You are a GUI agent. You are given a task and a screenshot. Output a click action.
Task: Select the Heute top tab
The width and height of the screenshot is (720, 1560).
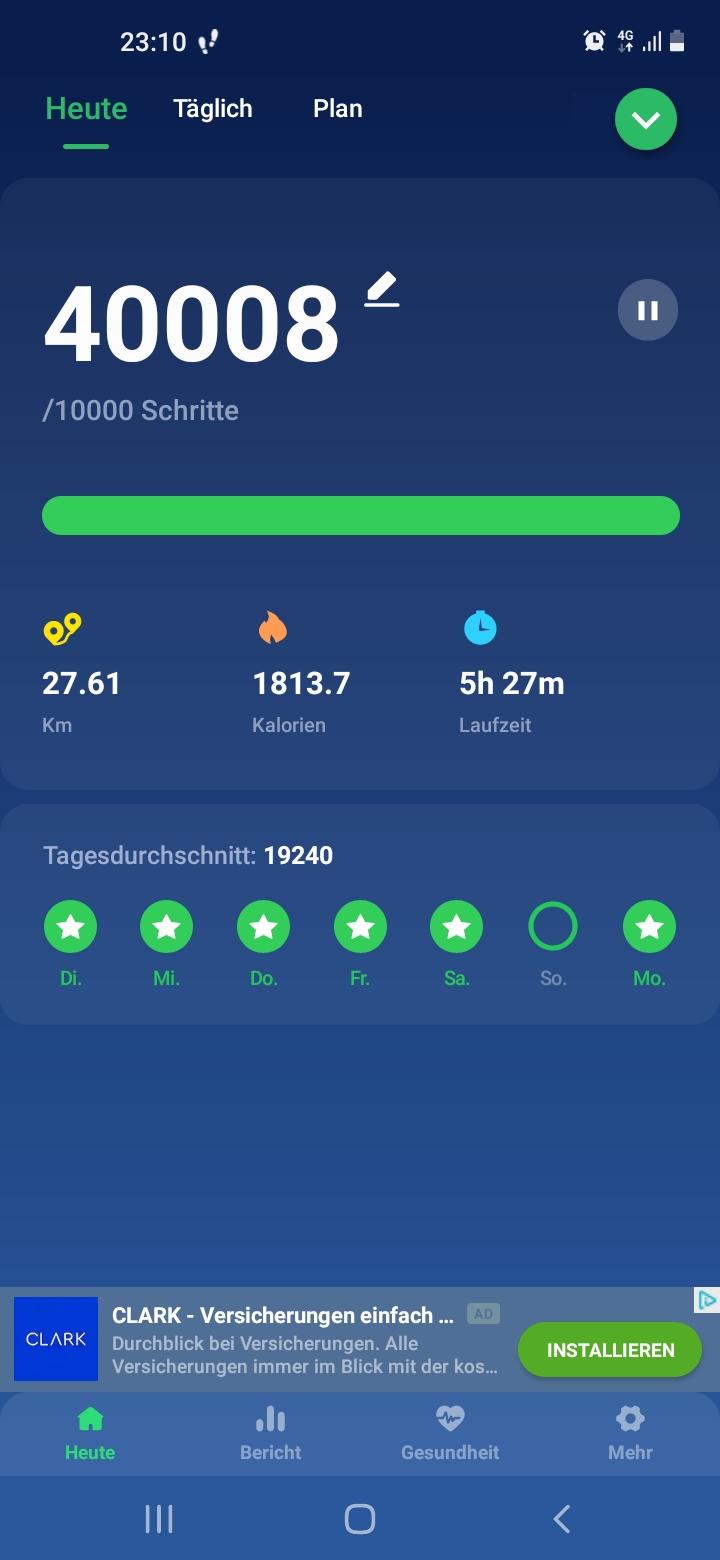tap(86, 109)
